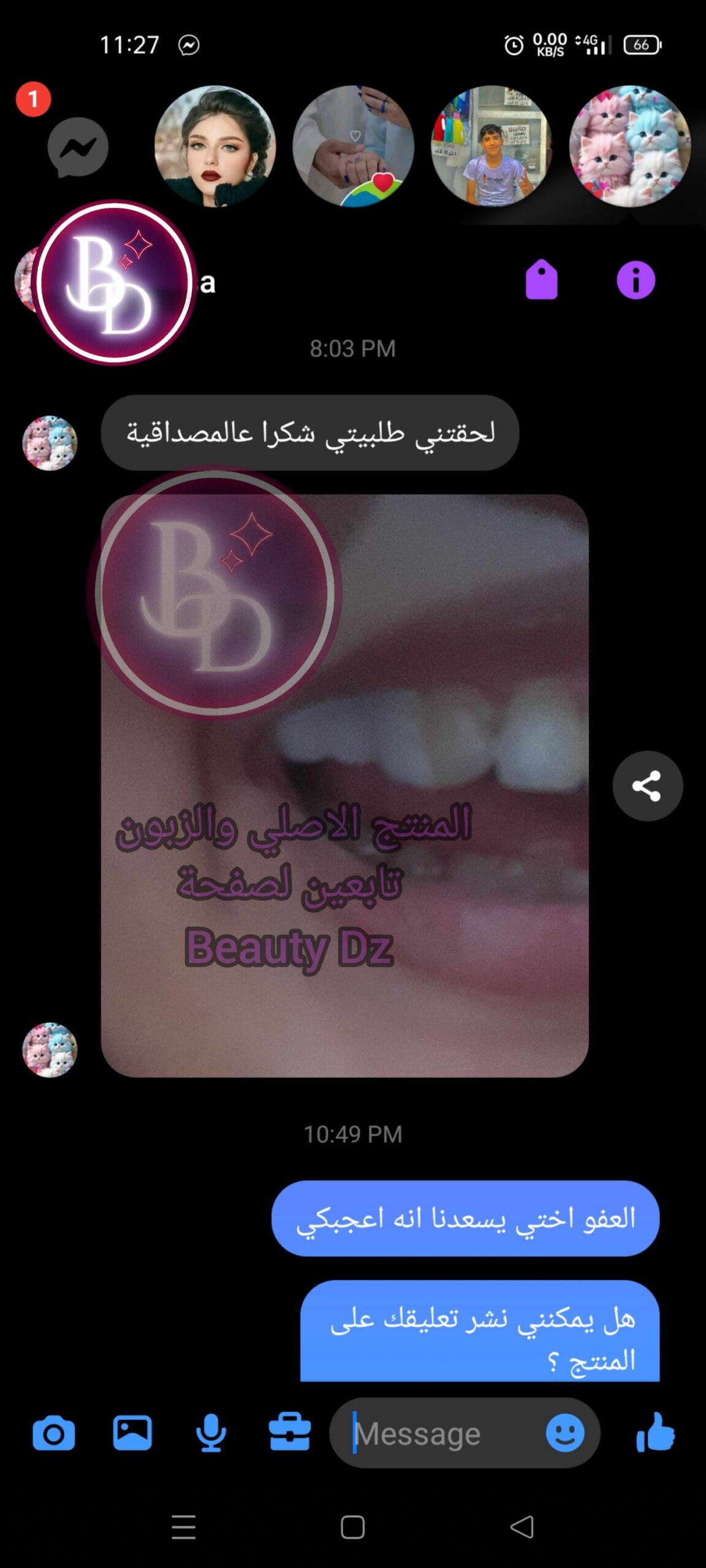Select the pink kittens chat head
This screenshot has width=706, height=1568.
[630, 146]
